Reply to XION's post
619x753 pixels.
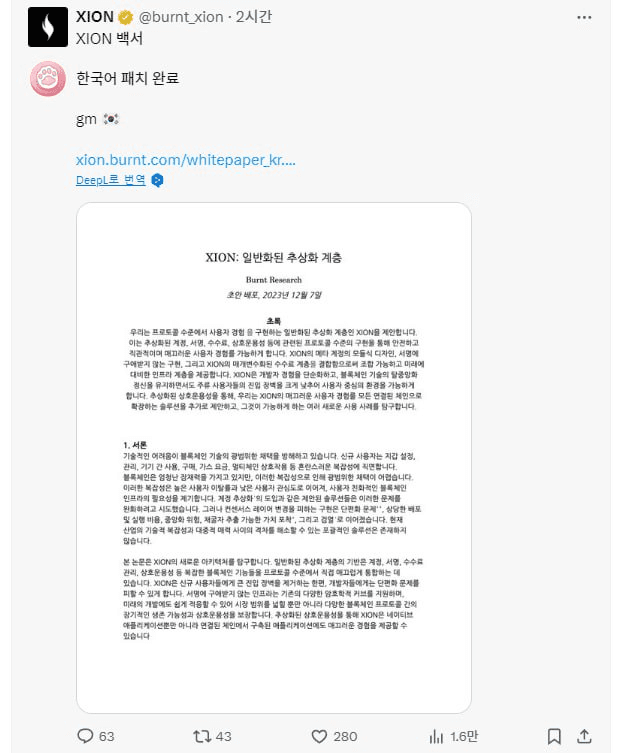[85, 736]
